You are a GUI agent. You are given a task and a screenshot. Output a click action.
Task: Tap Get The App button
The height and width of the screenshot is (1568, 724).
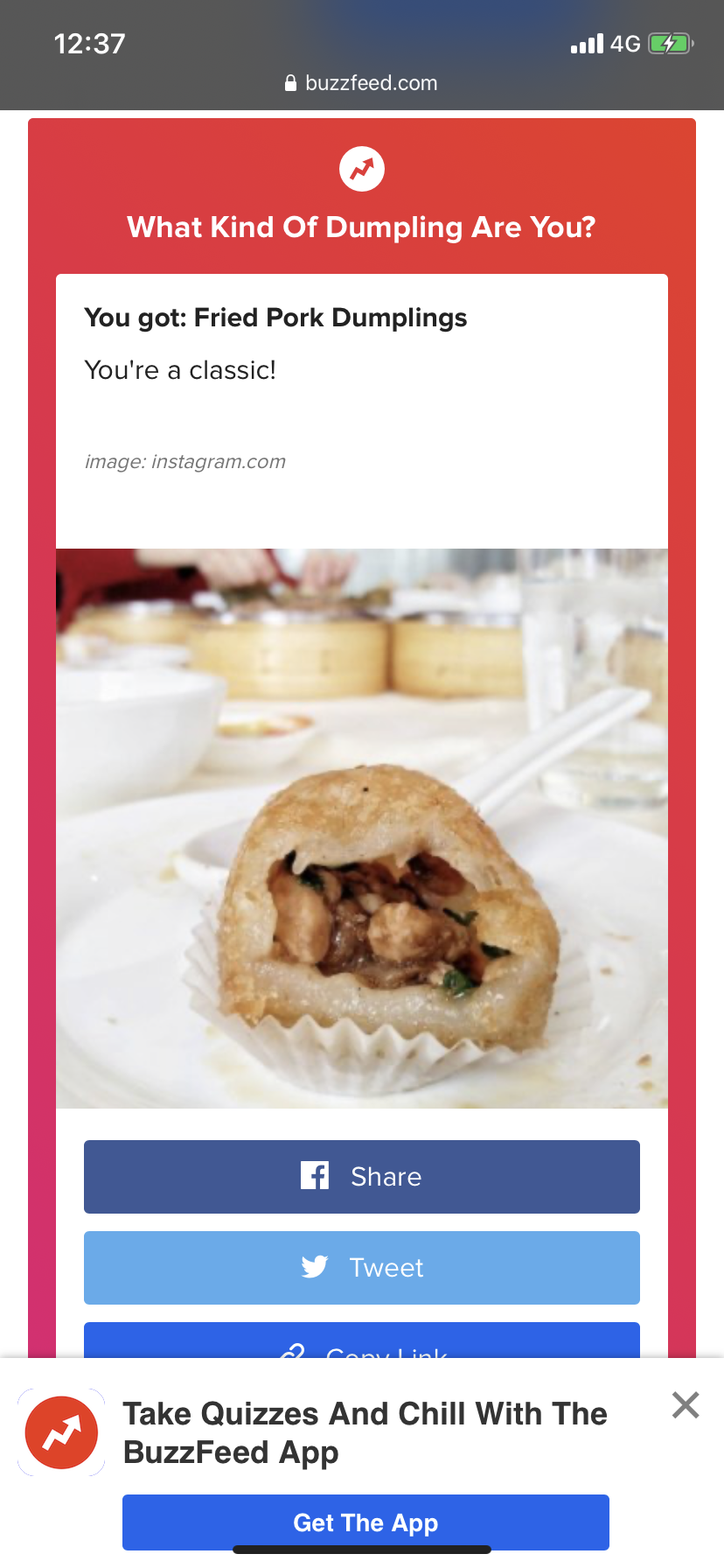click(365, 1522)
